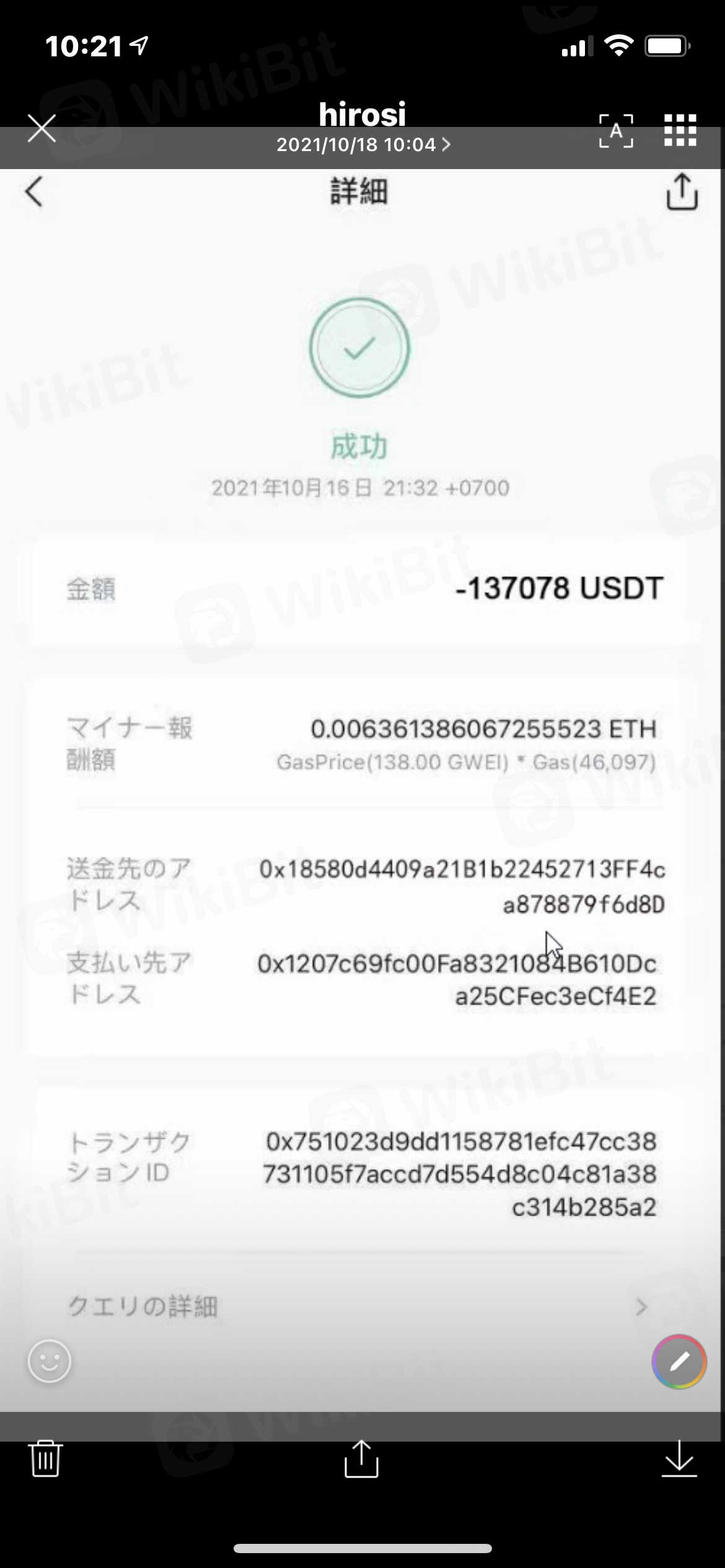
Task: Edit the photo with pencil button
Action: [679, 1361]
